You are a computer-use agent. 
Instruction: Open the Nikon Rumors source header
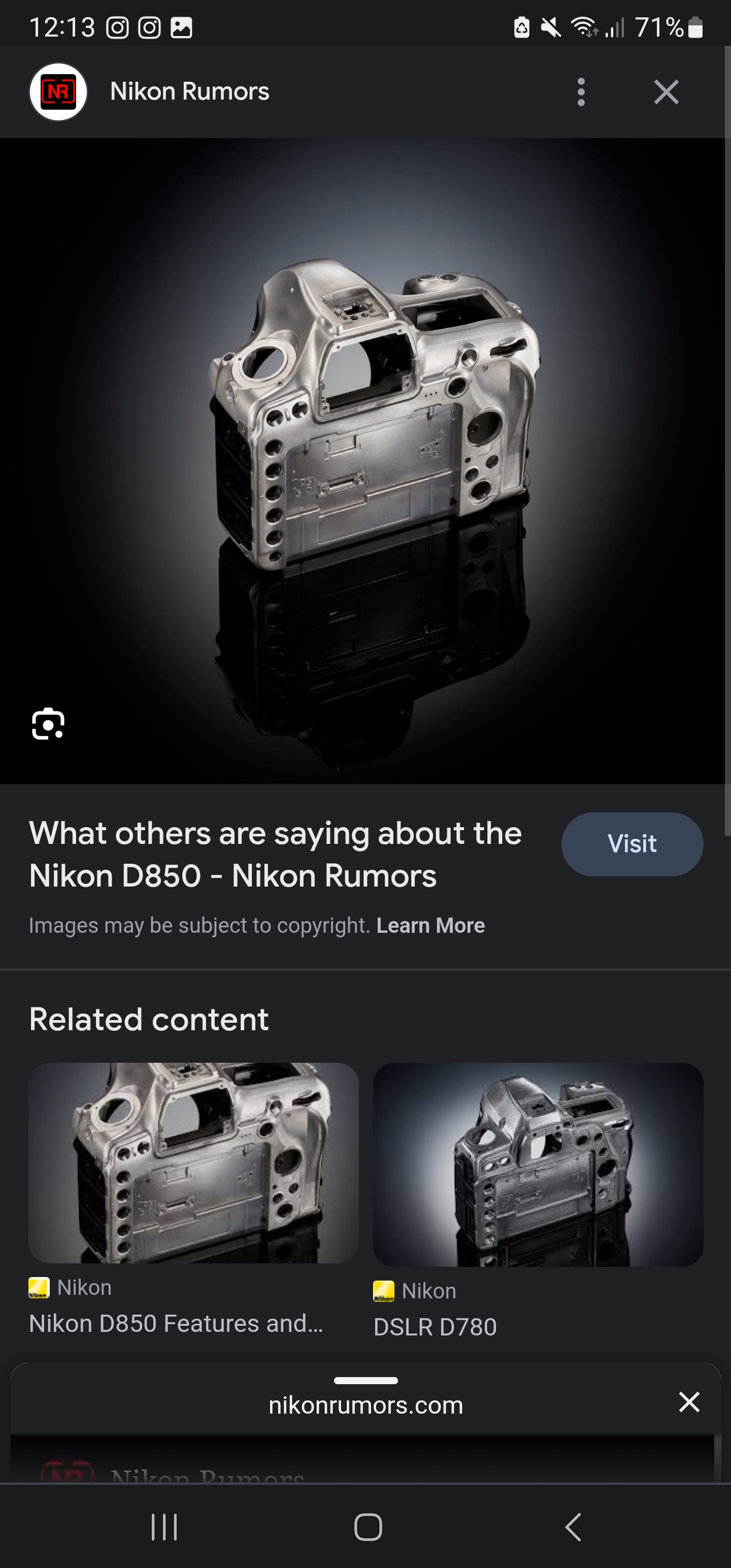click(x=189, y=92)
